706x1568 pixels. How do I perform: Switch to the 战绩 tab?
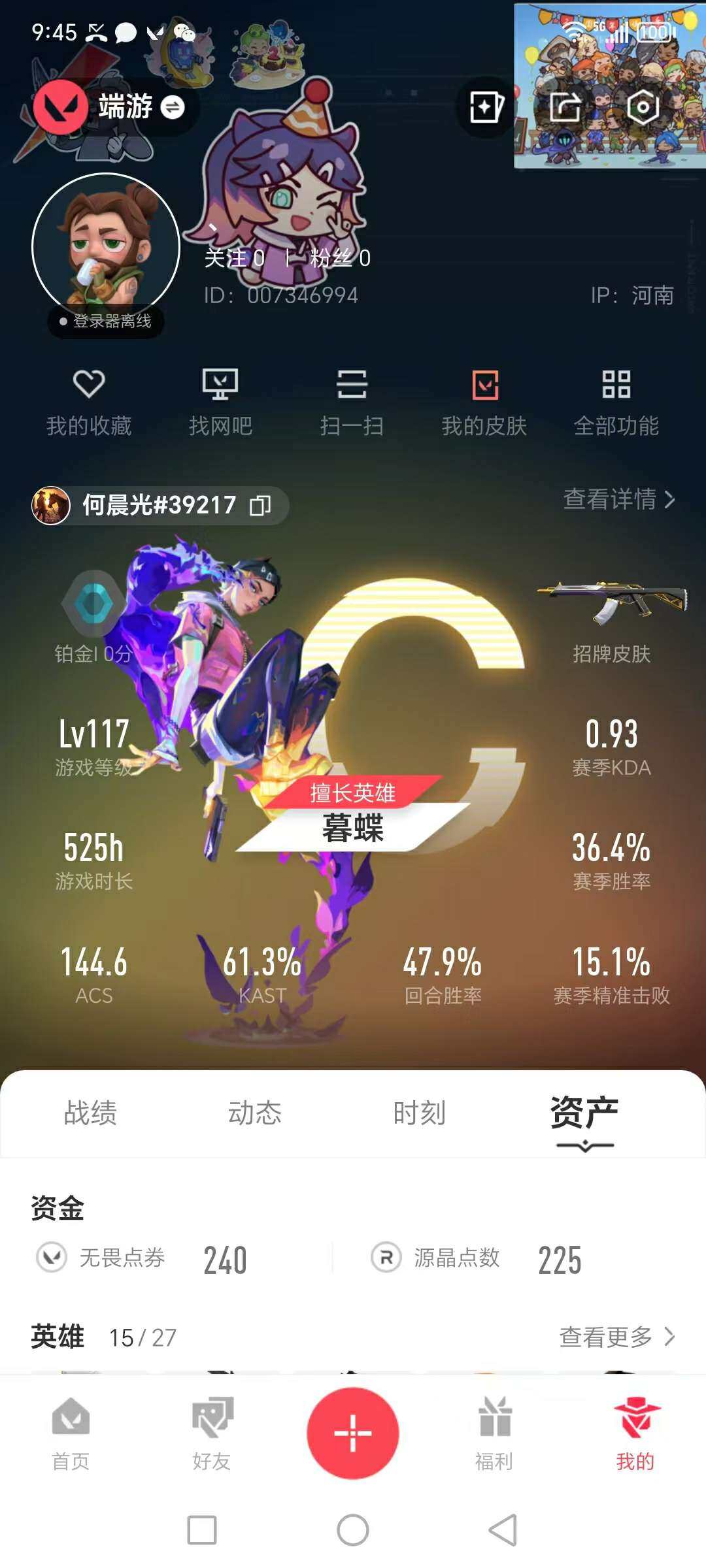[90, 1113]
